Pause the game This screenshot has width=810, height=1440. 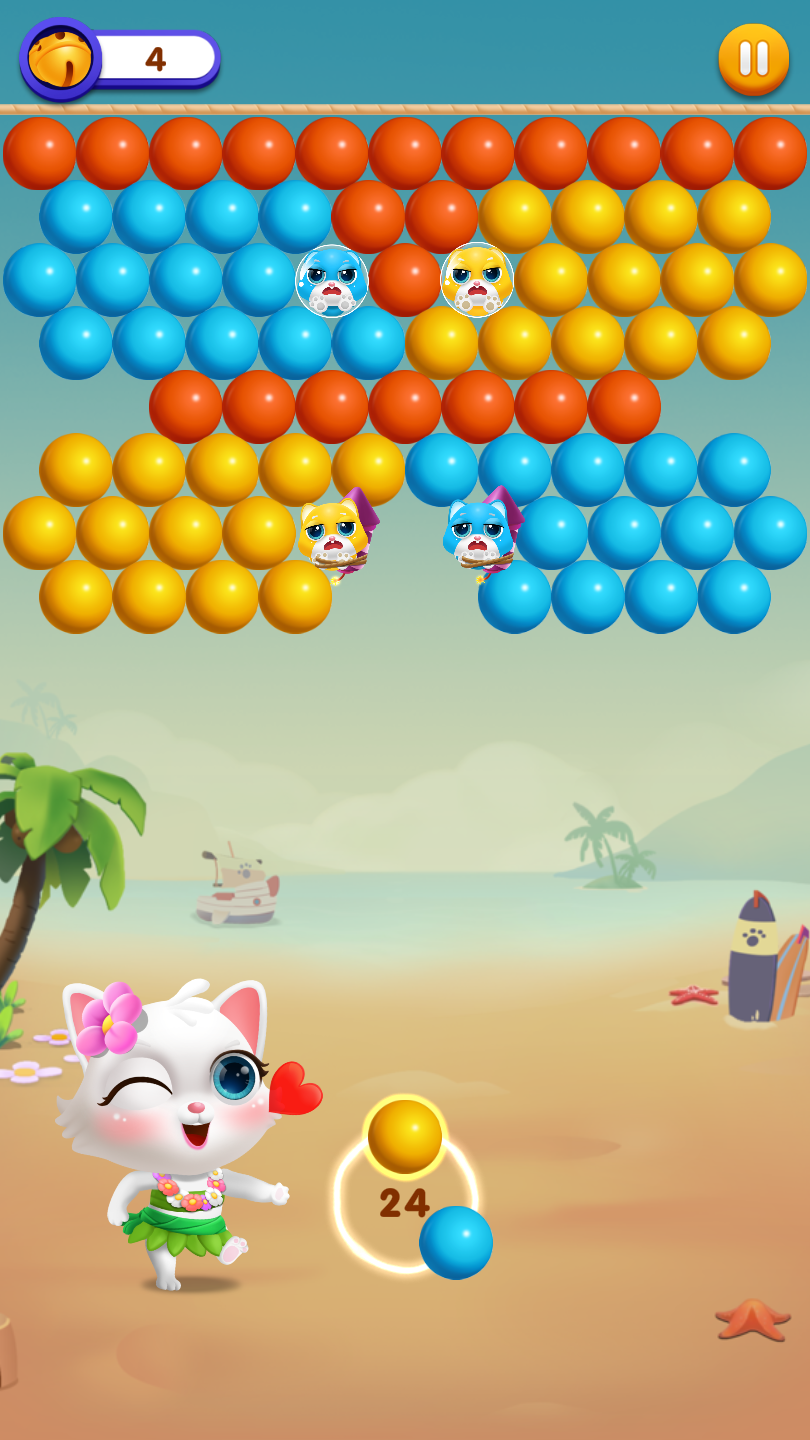click(x=753, y=59)
